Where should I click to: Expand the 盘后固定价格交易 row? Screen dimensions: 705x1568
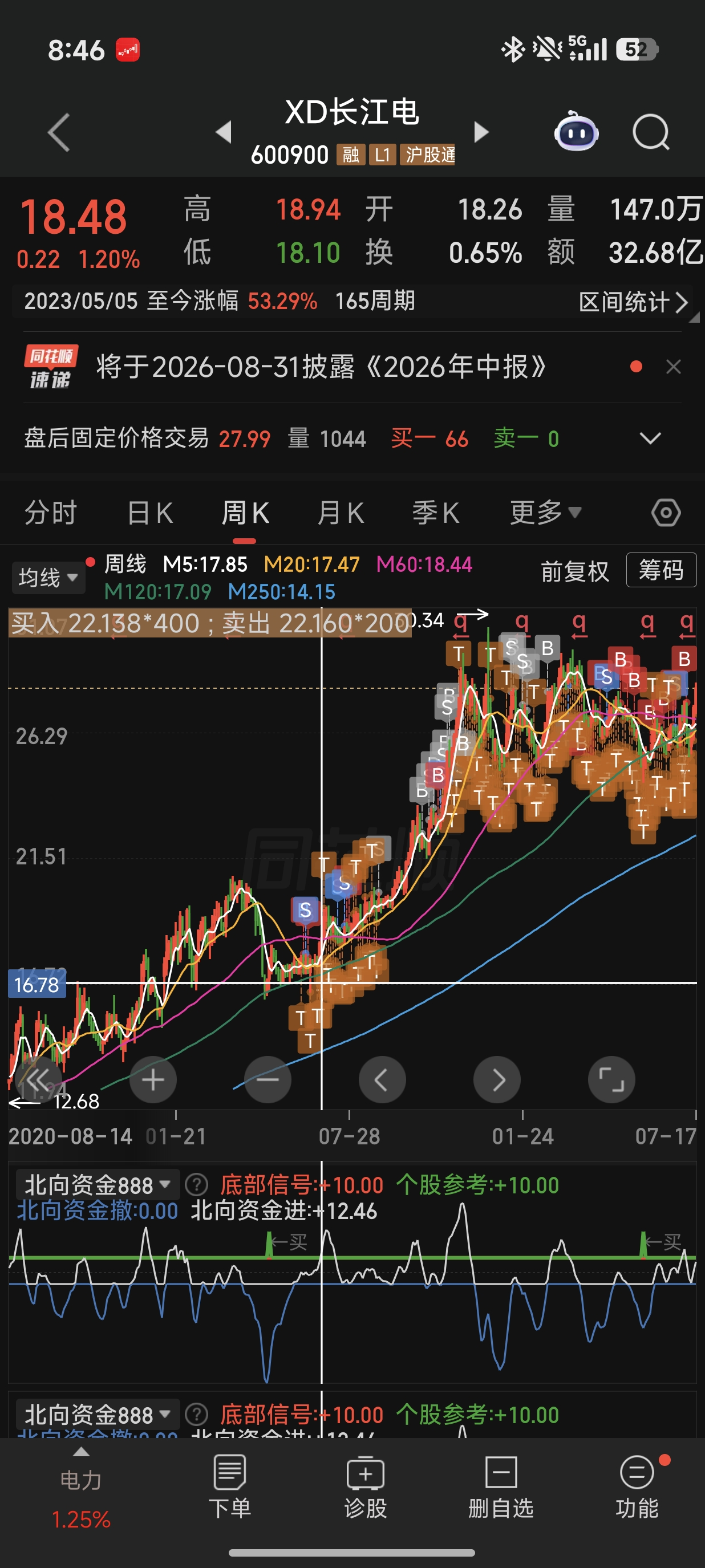(x=650, y=438)
